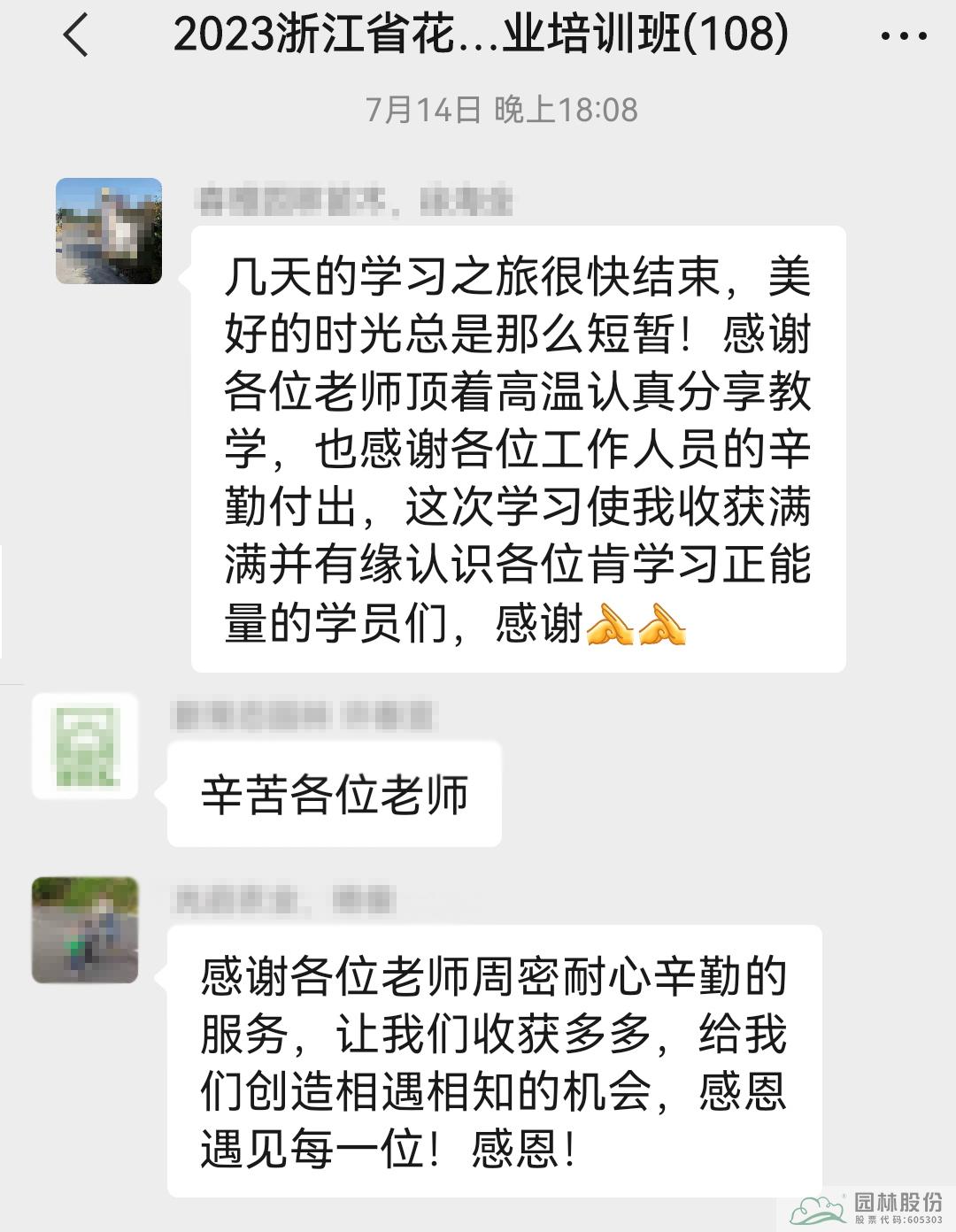Click the message 辛苦各位老师

[x=336, y=790]
